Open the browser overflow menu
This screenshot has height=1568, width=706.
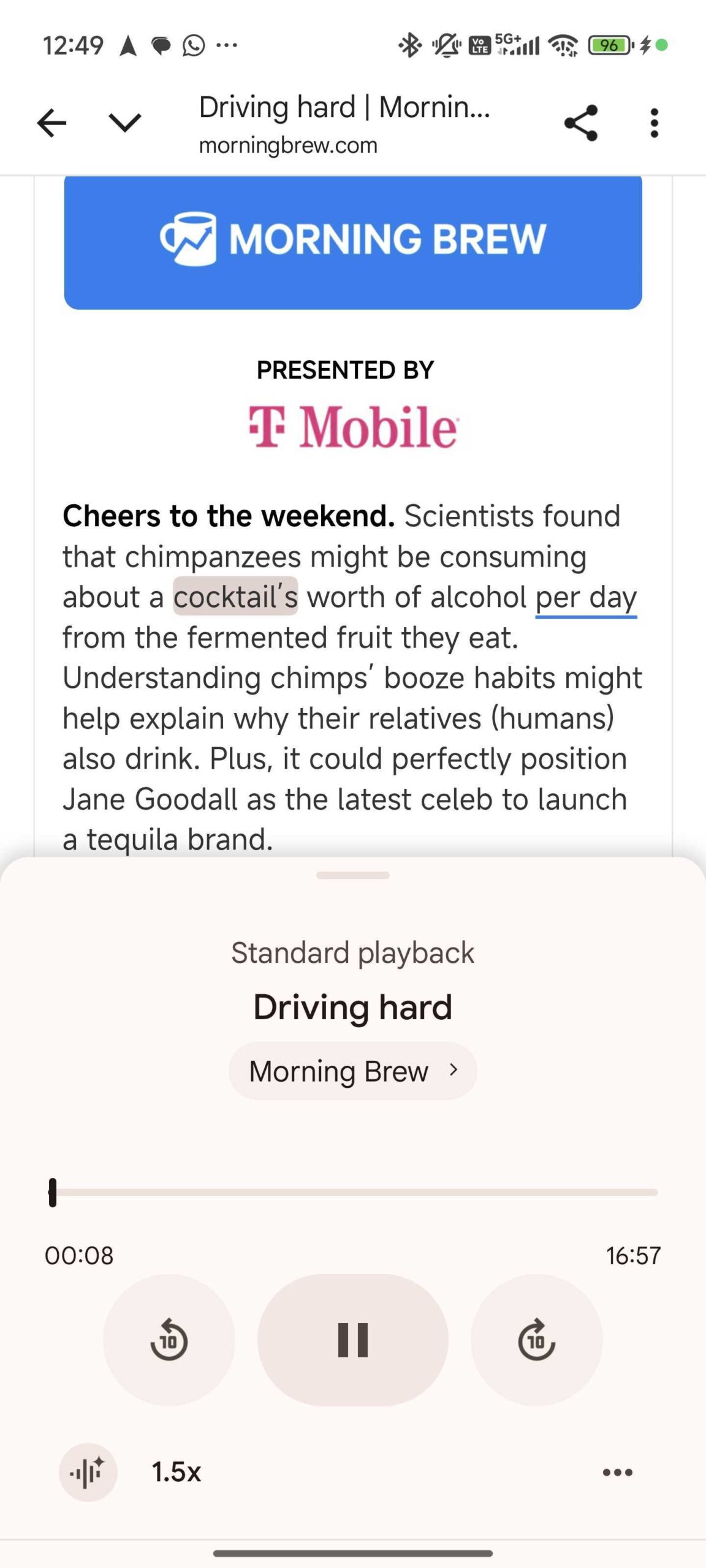coord(654,123)
